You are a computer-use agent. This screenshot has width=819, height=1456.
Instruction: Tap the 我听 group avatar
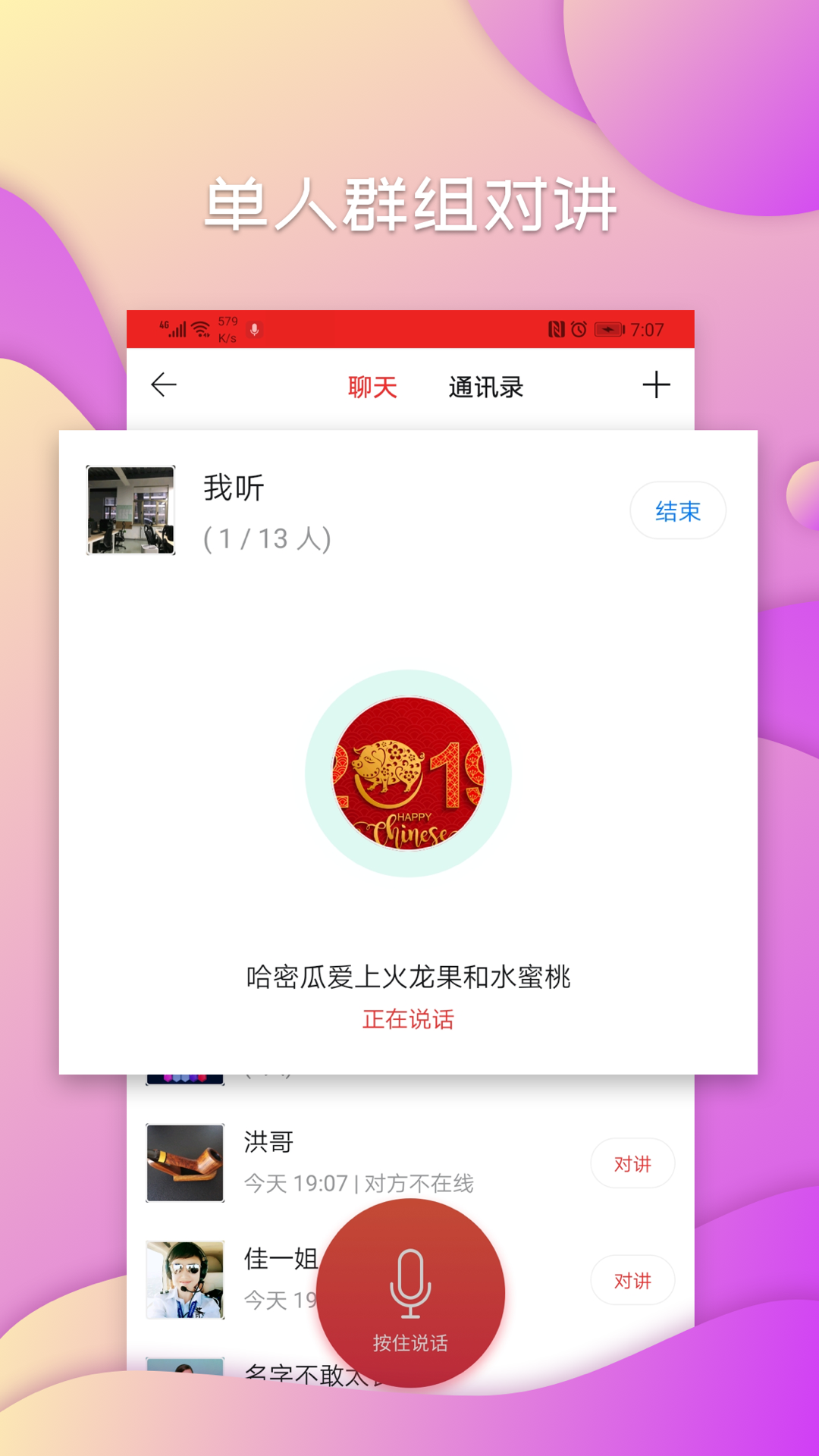pyautogui.click(x=131, y=510)
